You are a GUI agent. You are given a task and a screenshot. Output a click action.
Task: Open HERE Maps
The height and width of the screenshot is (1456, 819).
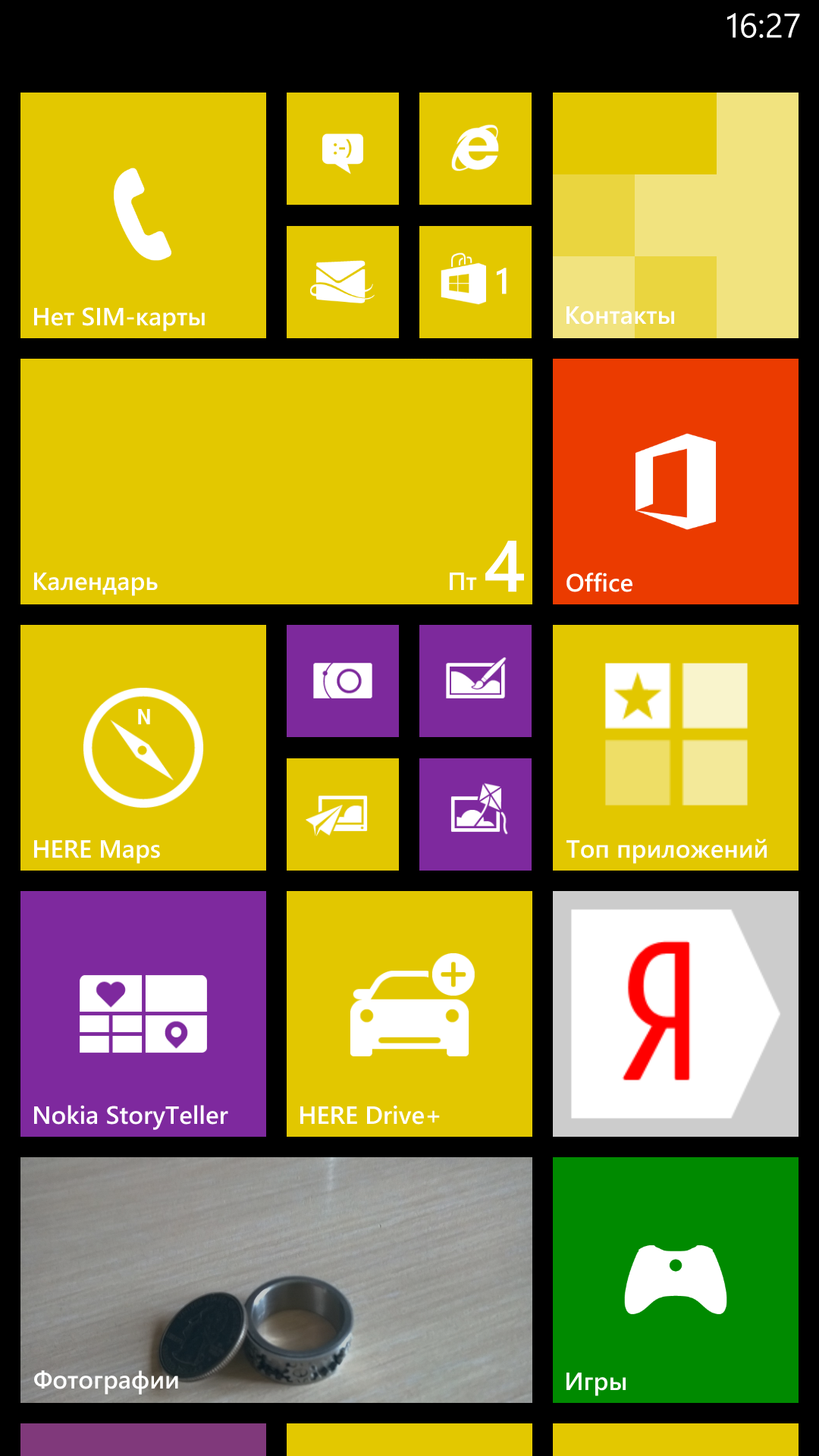143,748
